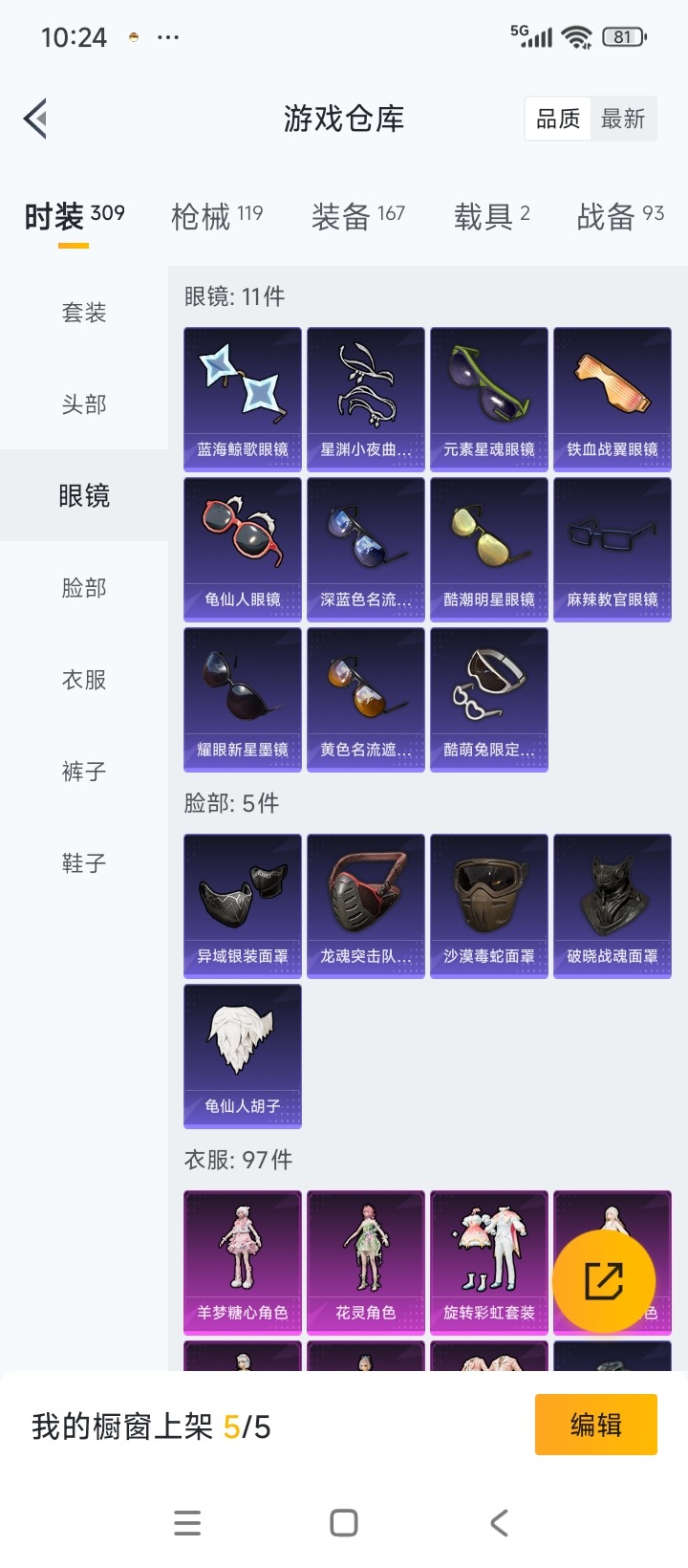
Task: Select the 套装 category in the sidebar
Action: pos(84,313)
